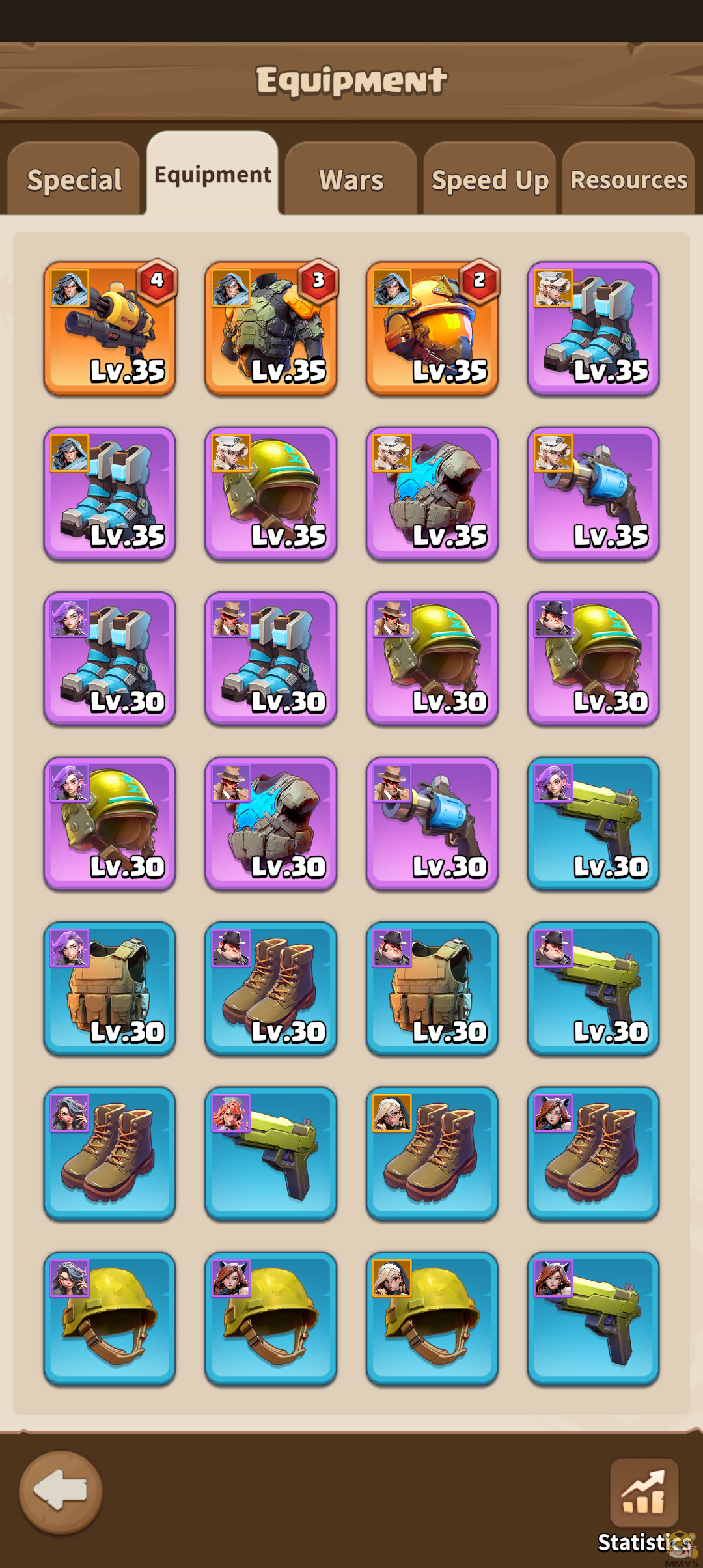The width and height of the screenshot is (703, 1568).
Task: Select the orange Lv.35 armor with badge 3
Action: click(x=271, y=329)
